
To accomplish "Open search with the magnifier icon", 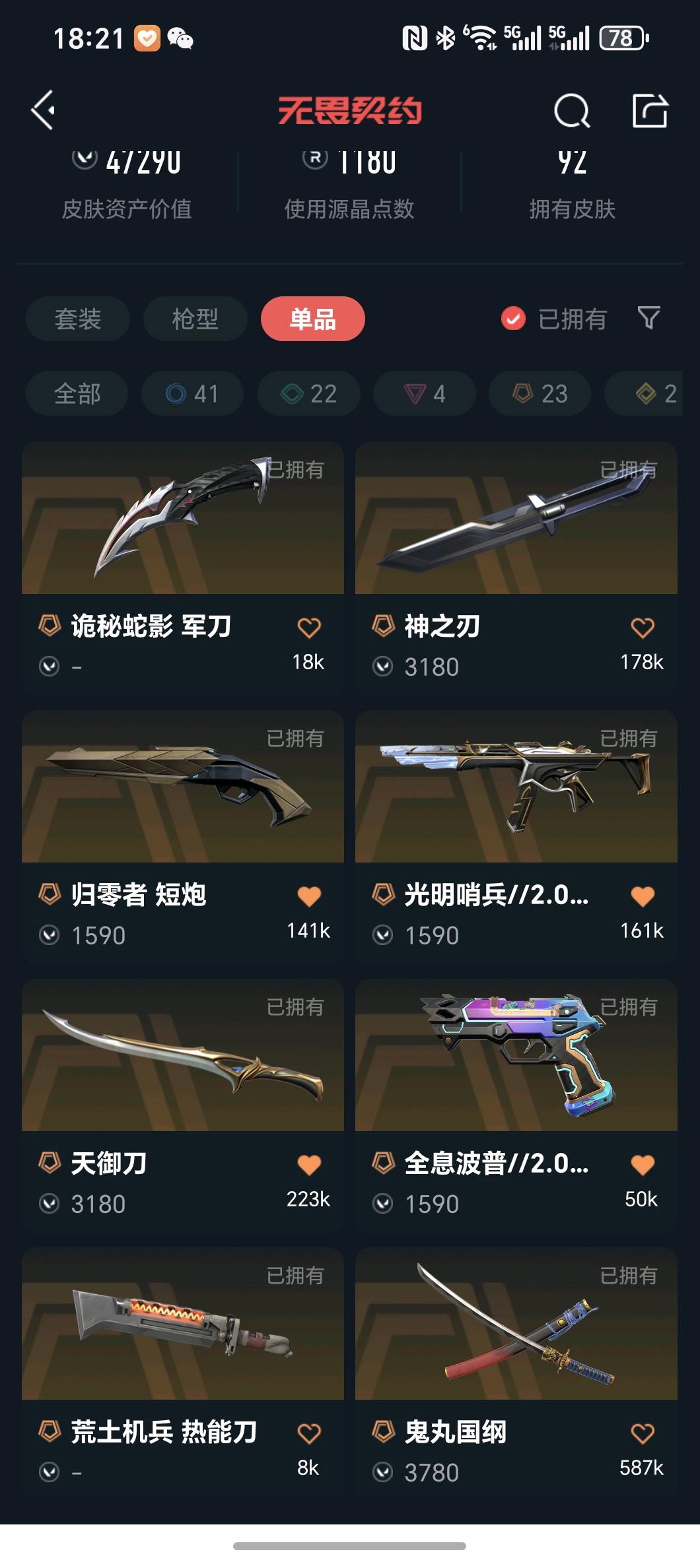I will pyautogui.click(x=571, y=110).
